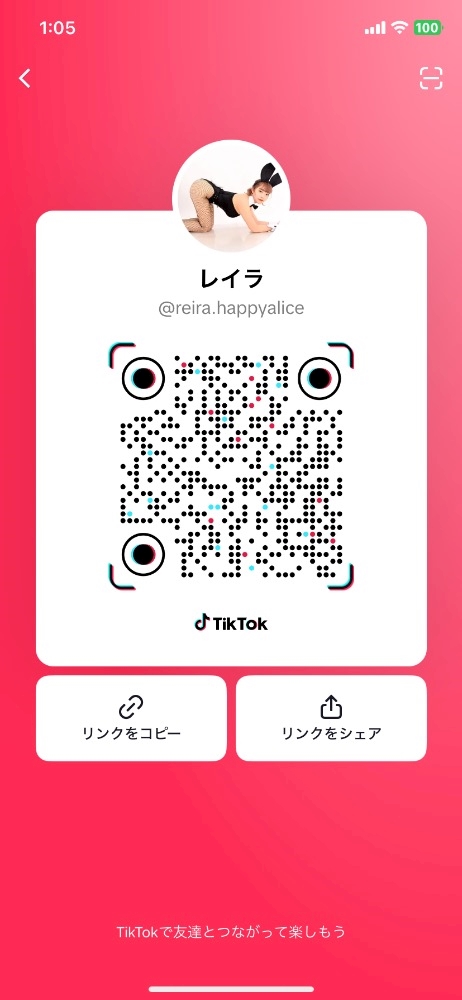
Task: Tap the リンクをシェア button
Action: click(x=331, y=718)
